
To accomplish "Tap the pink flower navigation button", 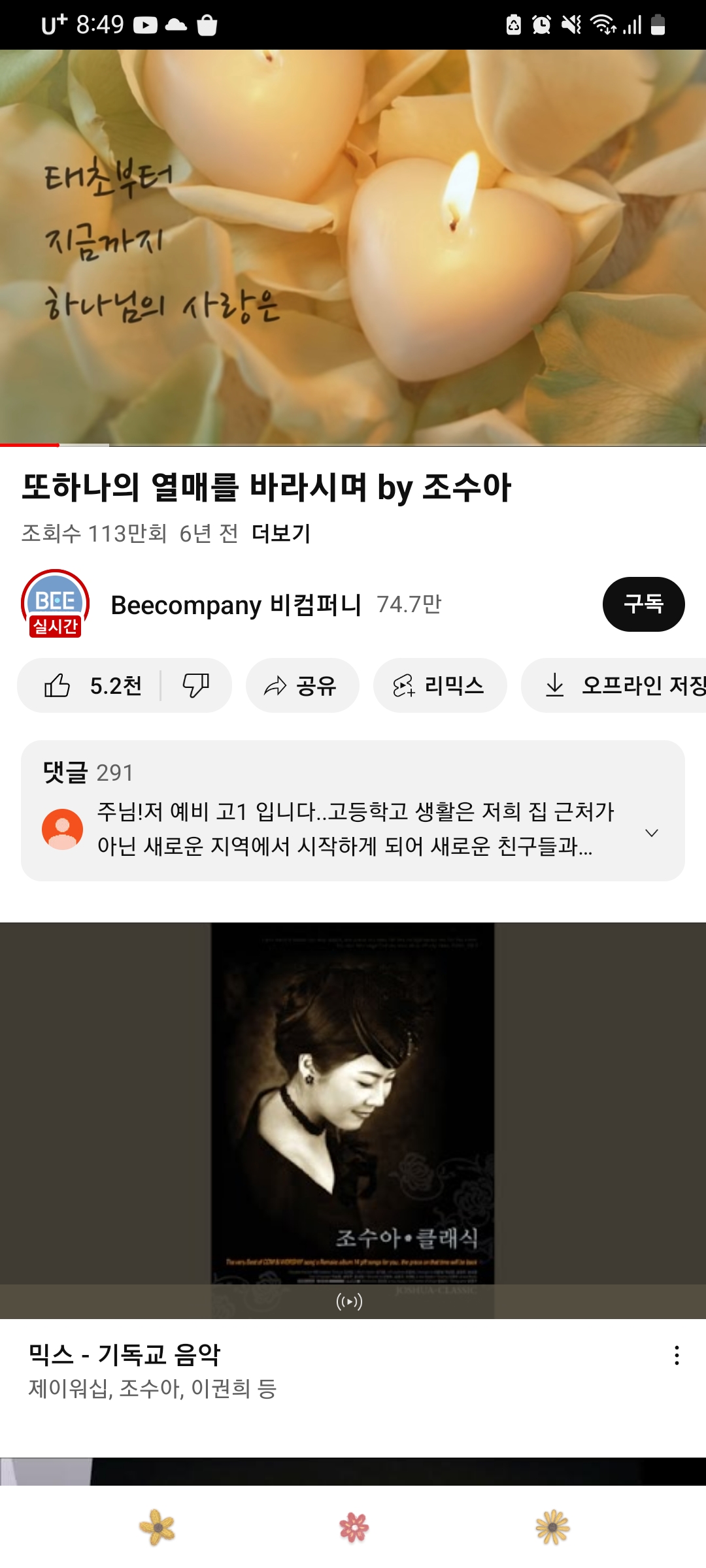I will (354, 1527).
